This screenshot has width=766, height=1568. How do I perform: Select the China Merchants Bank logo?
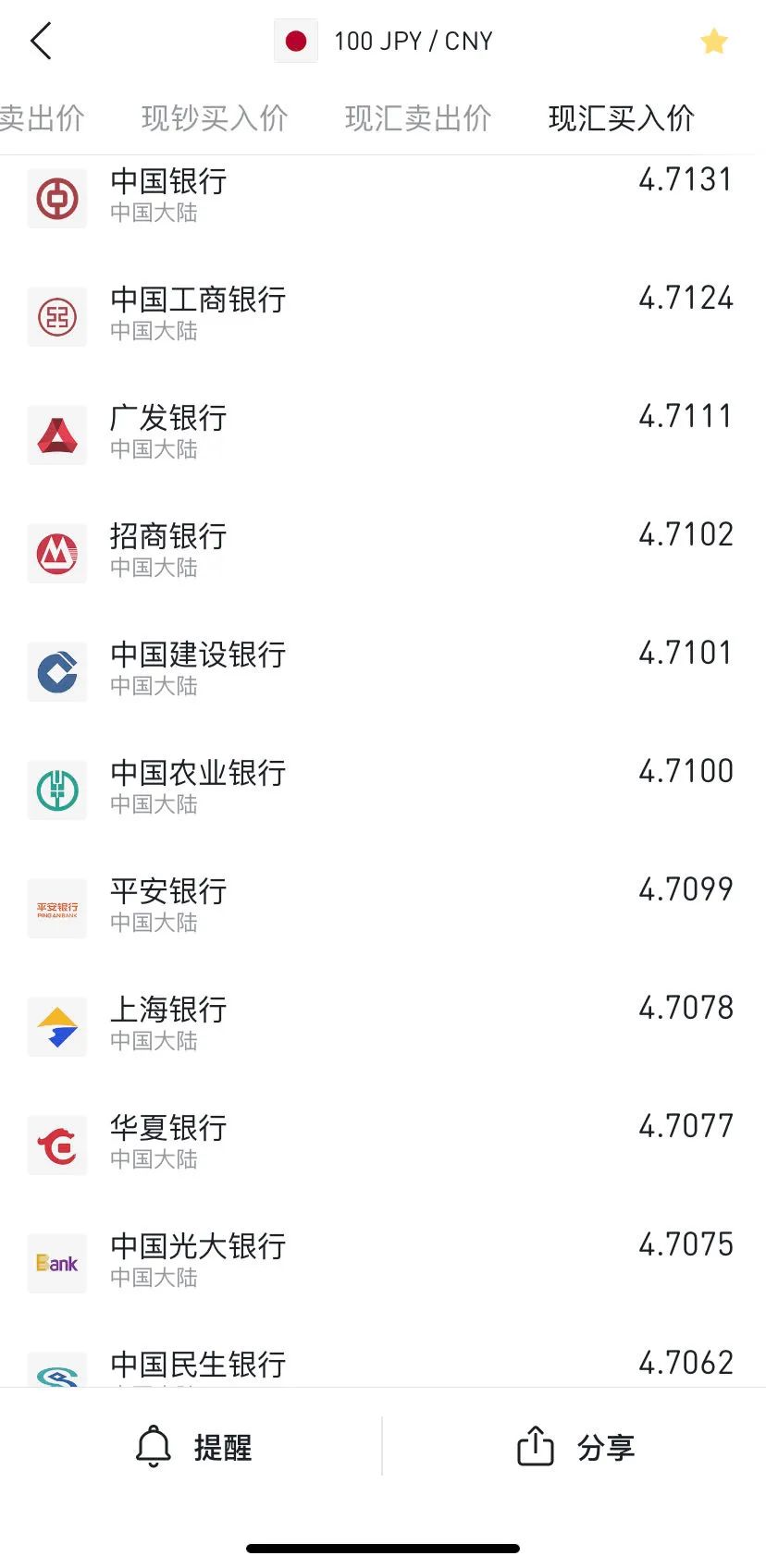point(56,553)
